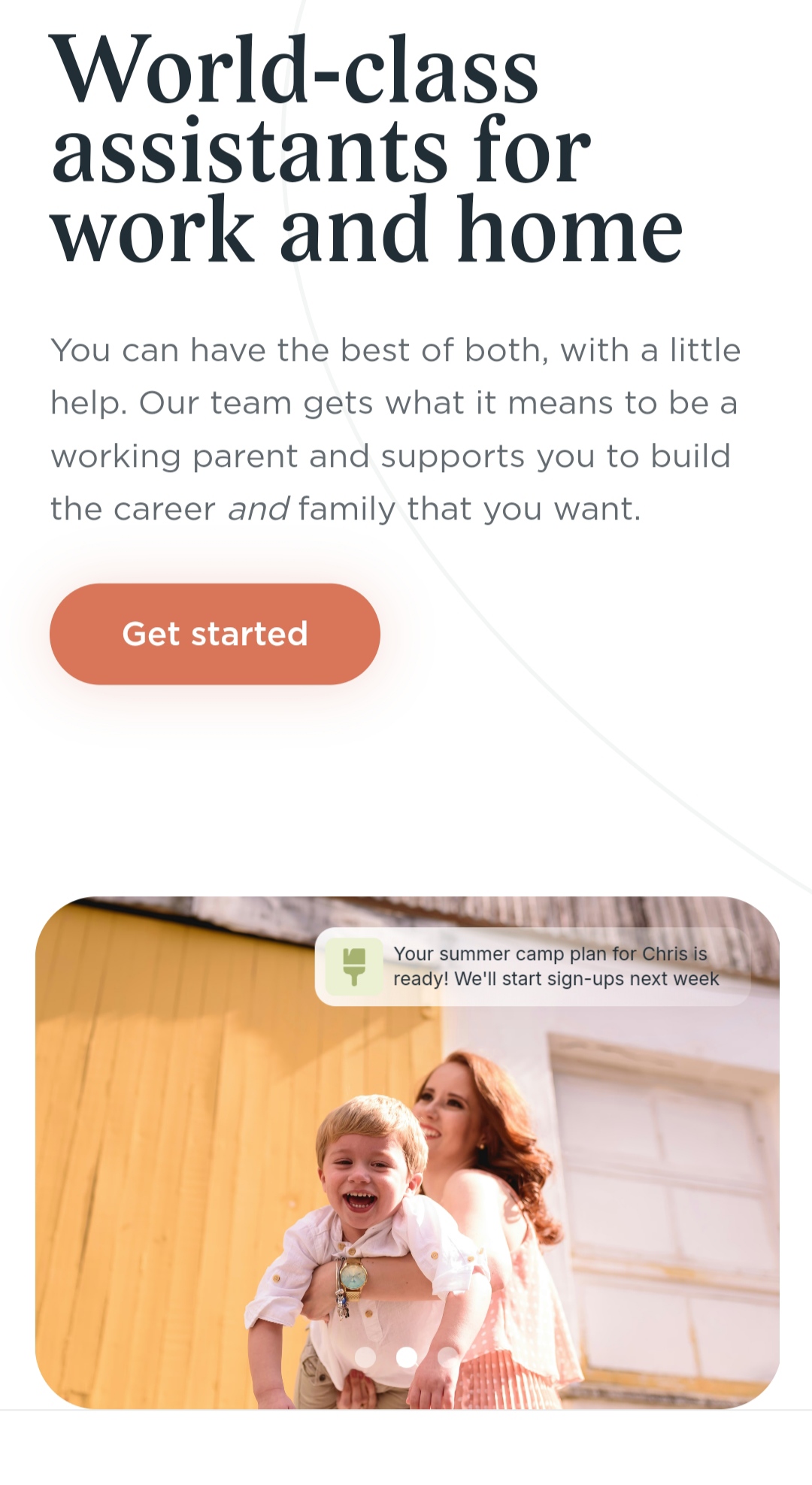Select the first carousel dot on the photo
Viewport: 812px width, 1485px height.
pos(365,1357)
